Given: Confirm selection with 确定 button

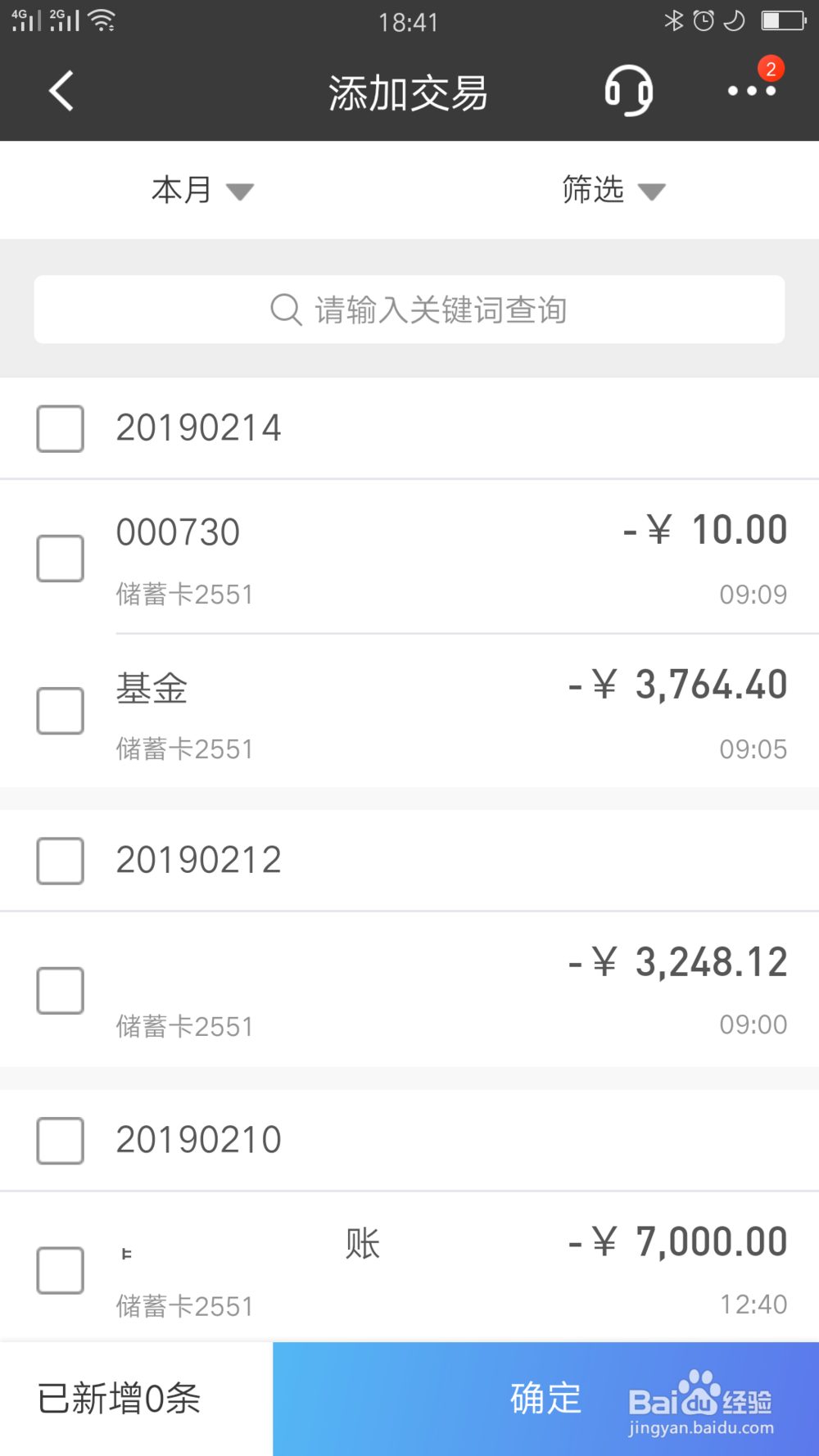Looking at the screenshot, I should [545, 1399].
